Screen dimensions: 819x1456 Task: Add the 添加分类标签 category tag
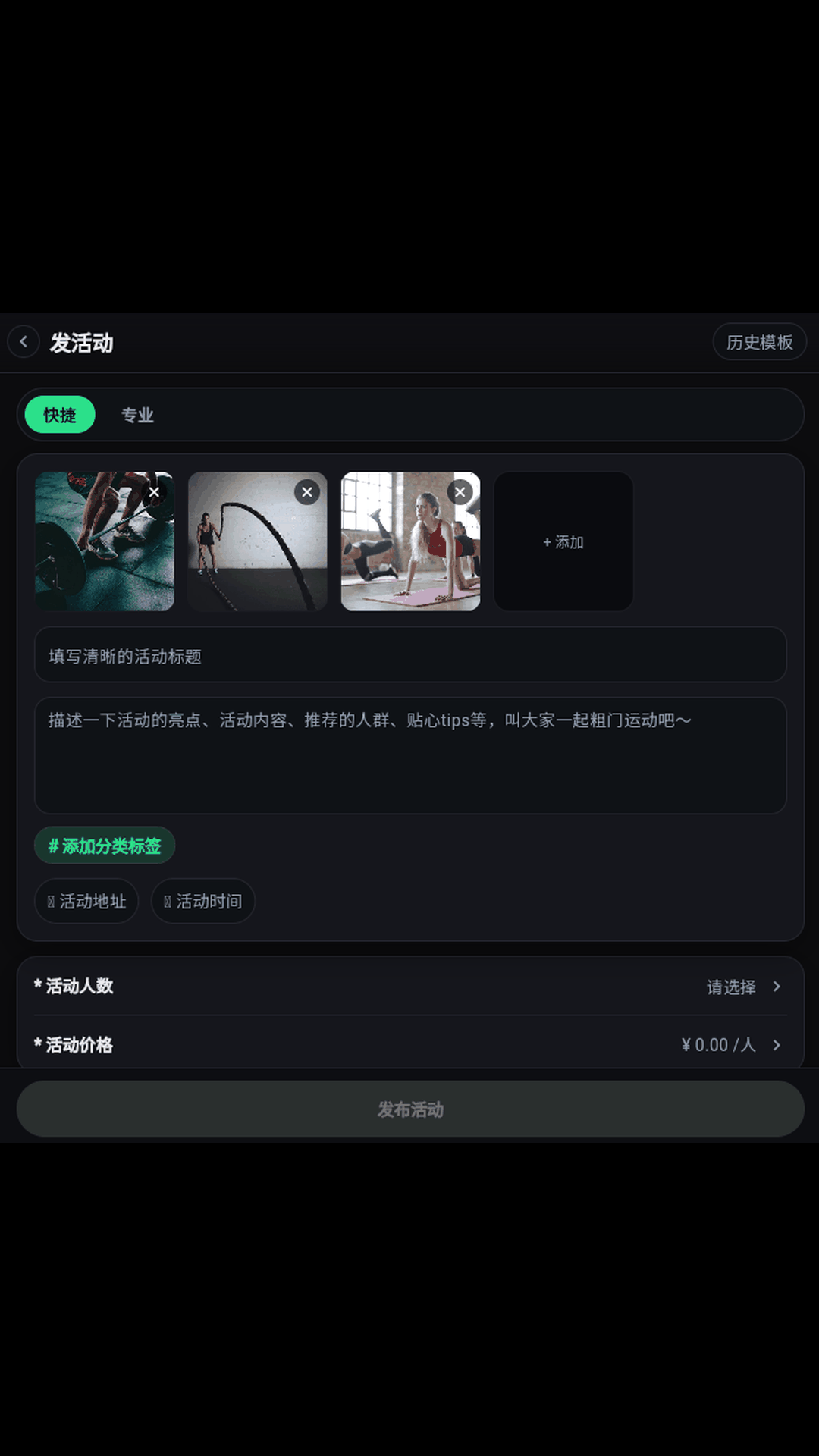[104, 845]
